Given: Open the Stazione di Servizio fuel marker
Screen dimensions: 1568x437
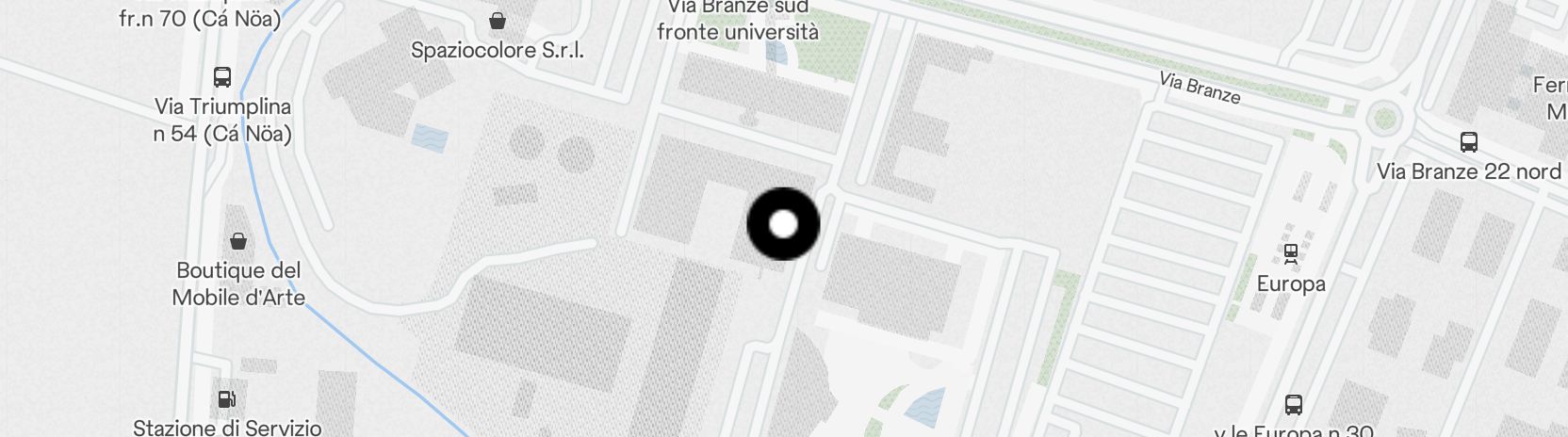Looking at the screenshot, I should (x=227, y=399).
